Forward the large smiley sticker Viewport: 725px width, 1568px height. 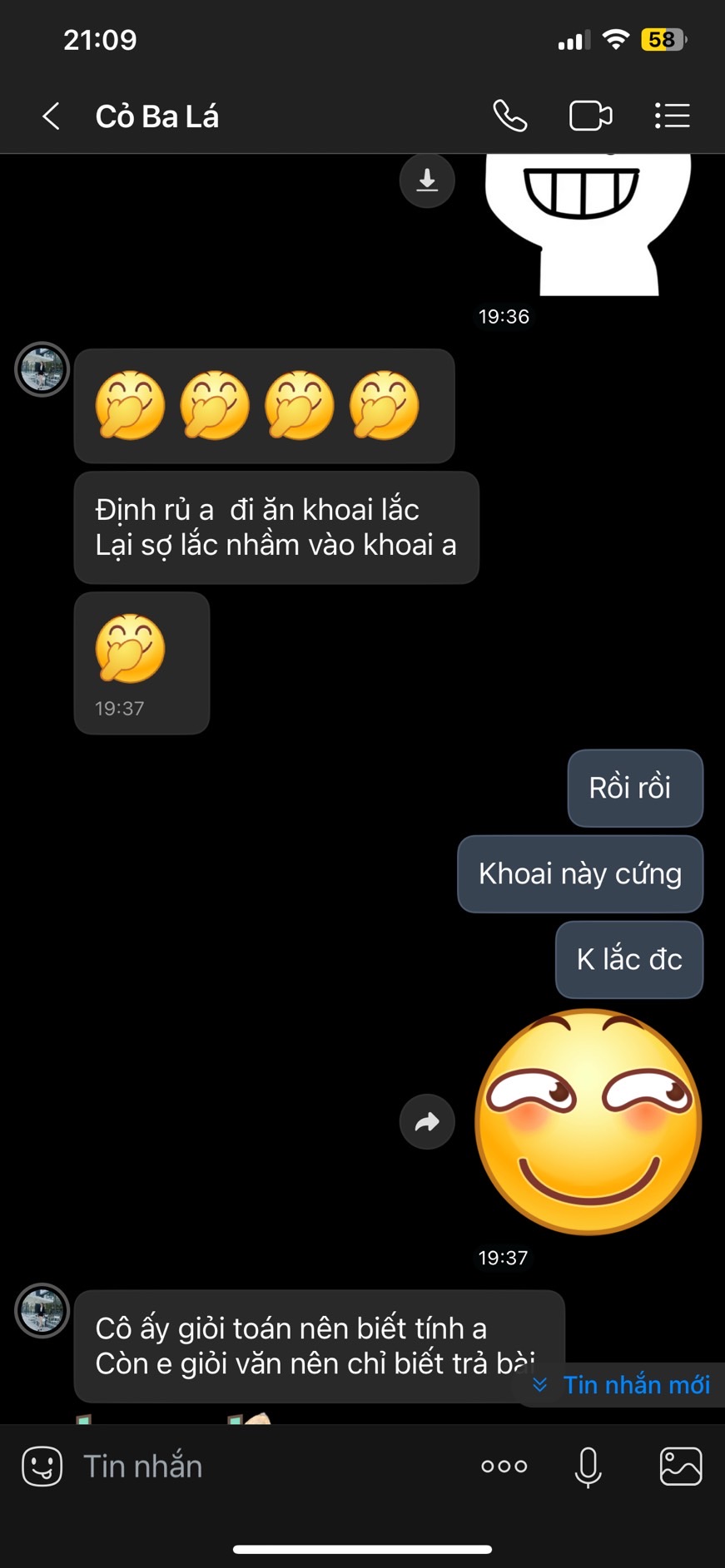click(427, 1121)
